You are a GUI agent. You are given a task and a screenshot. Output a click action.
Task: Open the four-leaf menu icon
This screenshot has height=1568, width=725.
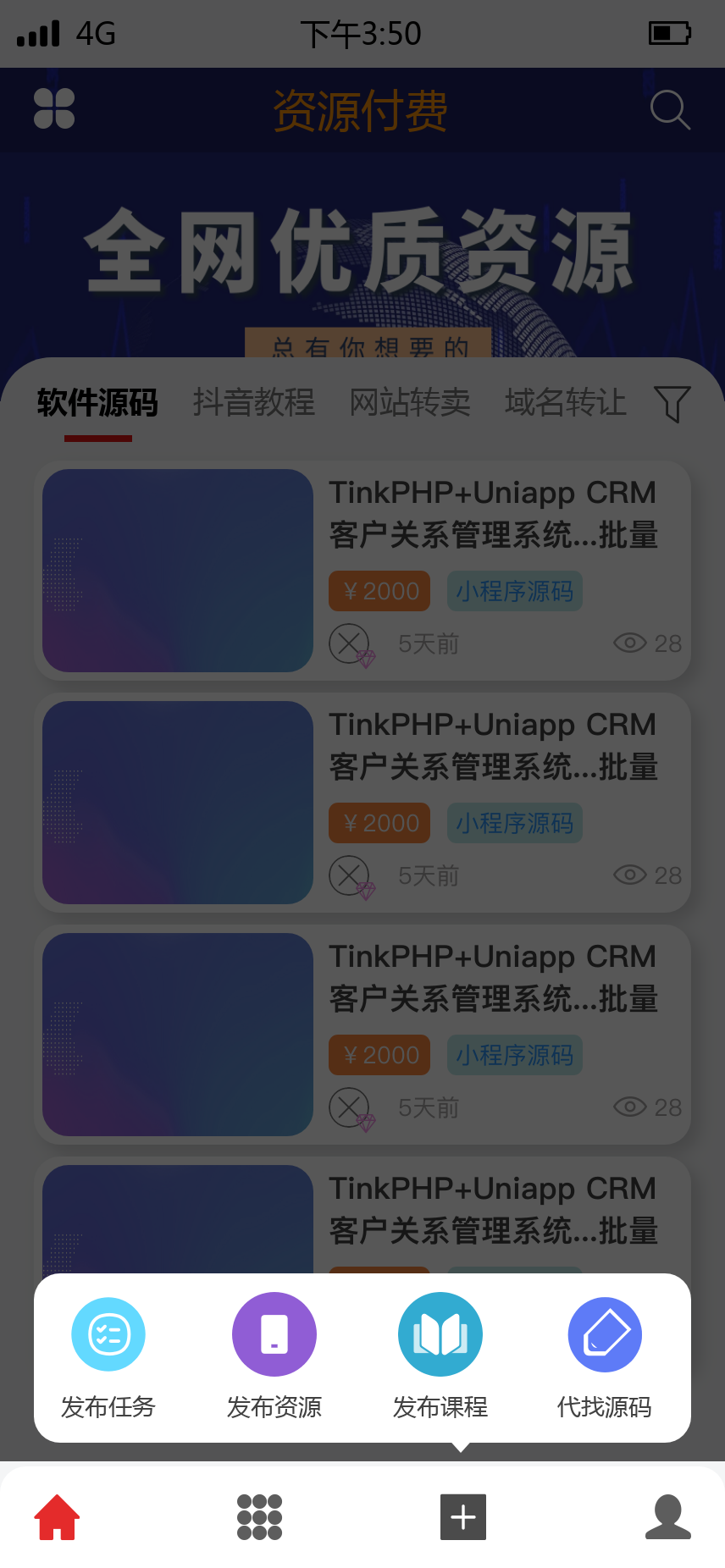pyautogui.click(x=54, y=108)
